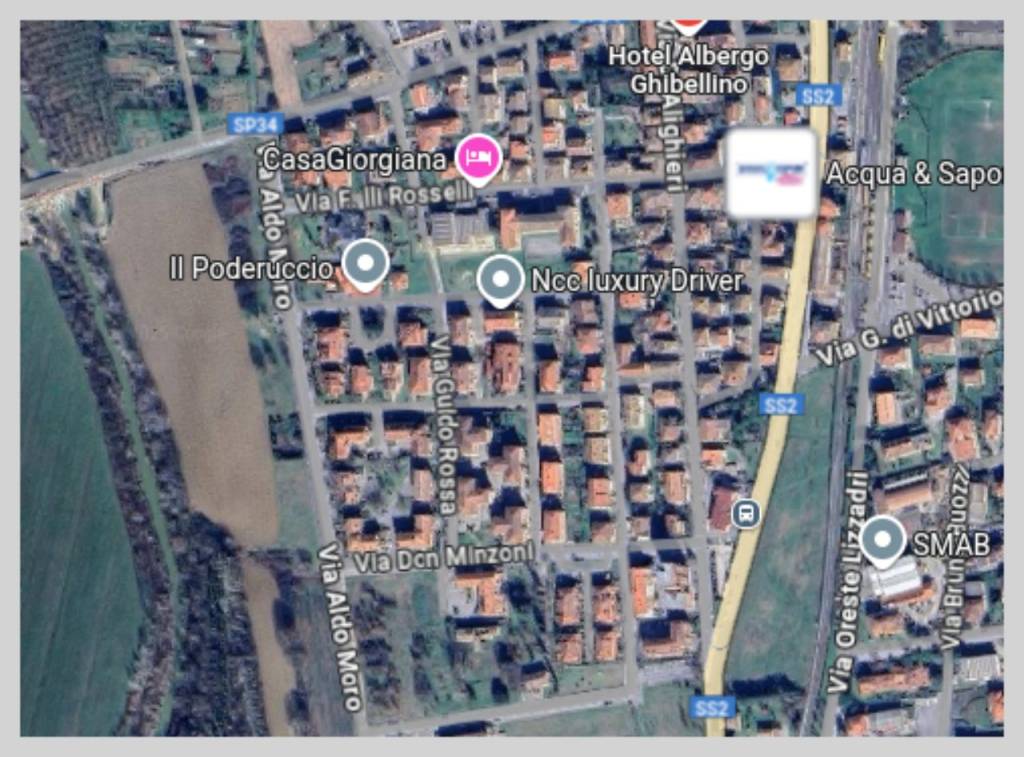
Task: Tap the bus stop icon on SS2
Action: 746,514
